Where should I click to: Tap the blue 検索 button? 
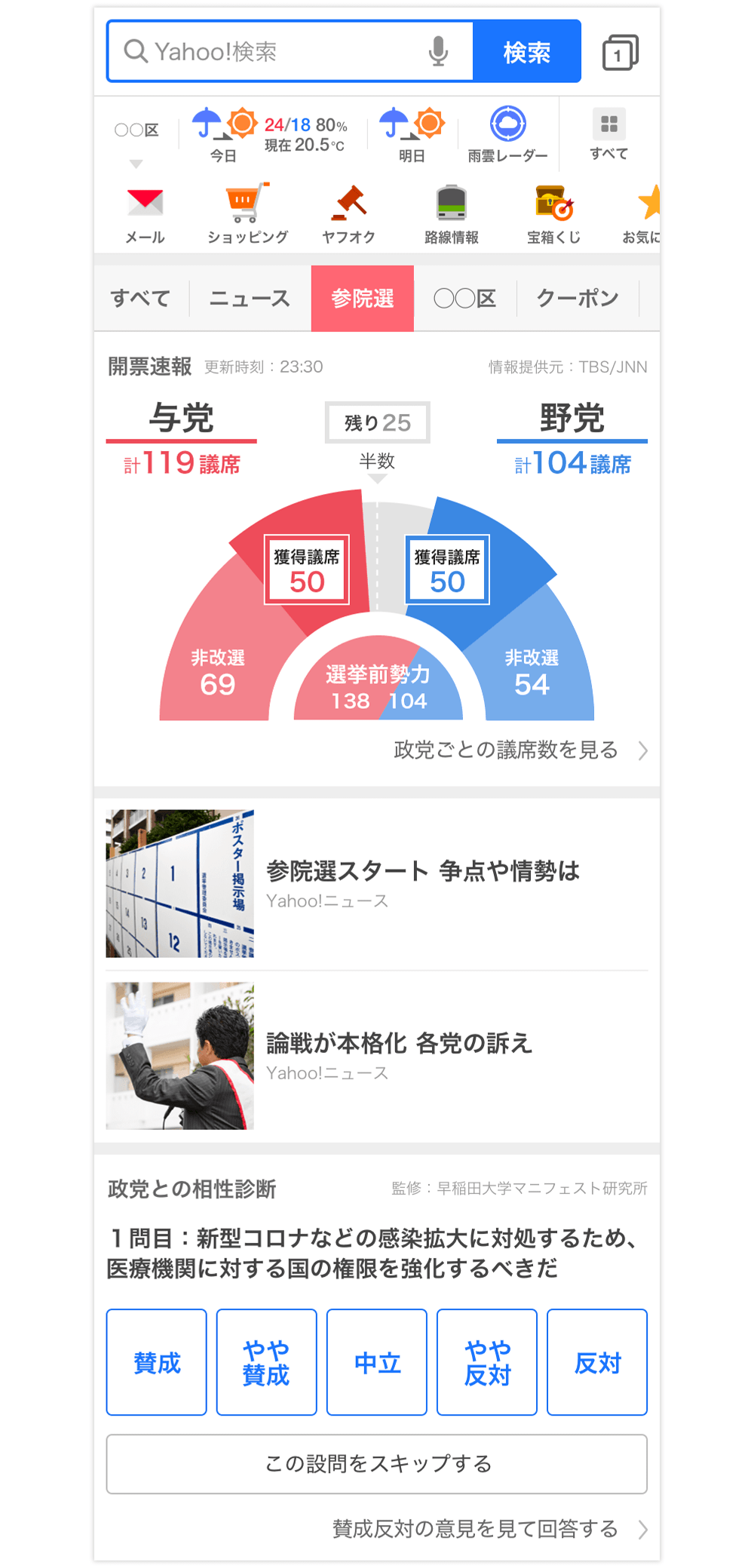pos(526,51)
